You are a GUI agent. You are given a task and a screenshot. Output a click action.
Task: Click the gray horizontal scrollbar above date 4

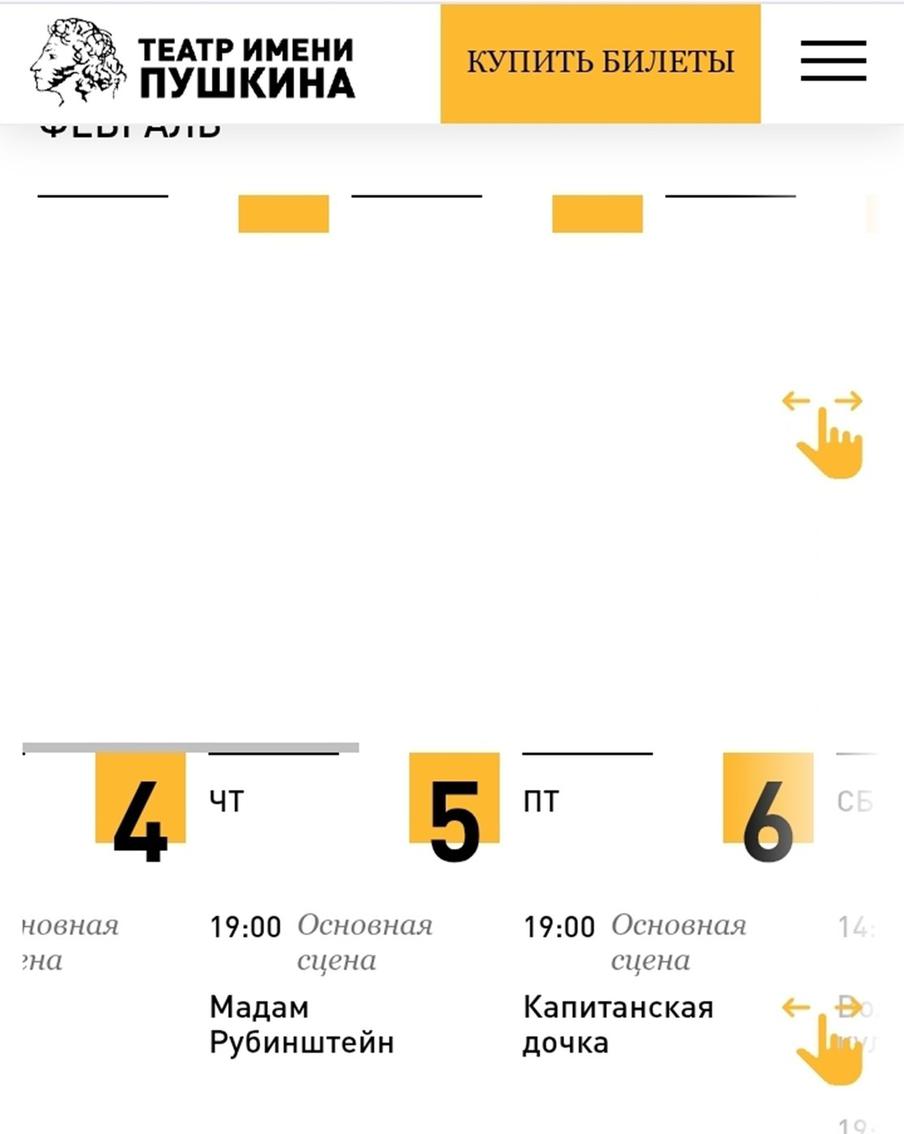point(190,746)
